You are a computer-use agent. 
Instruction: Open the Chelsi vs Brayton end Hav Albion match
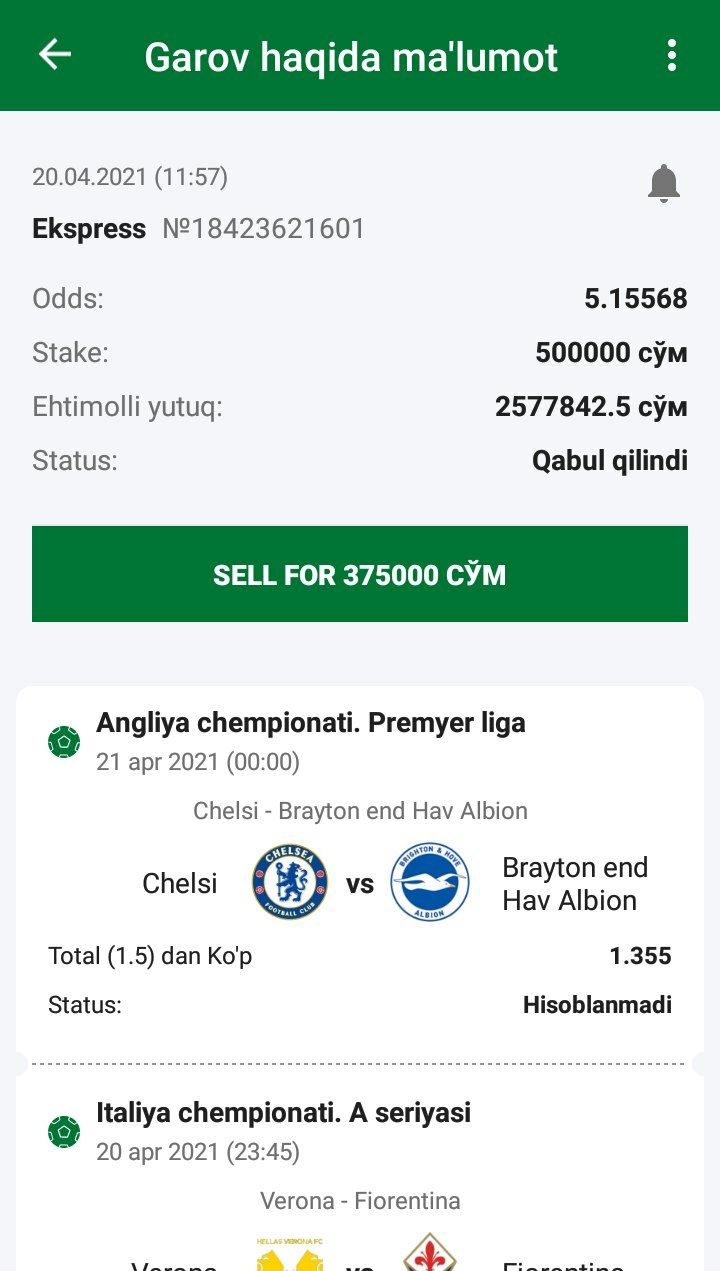coord(360,881)
